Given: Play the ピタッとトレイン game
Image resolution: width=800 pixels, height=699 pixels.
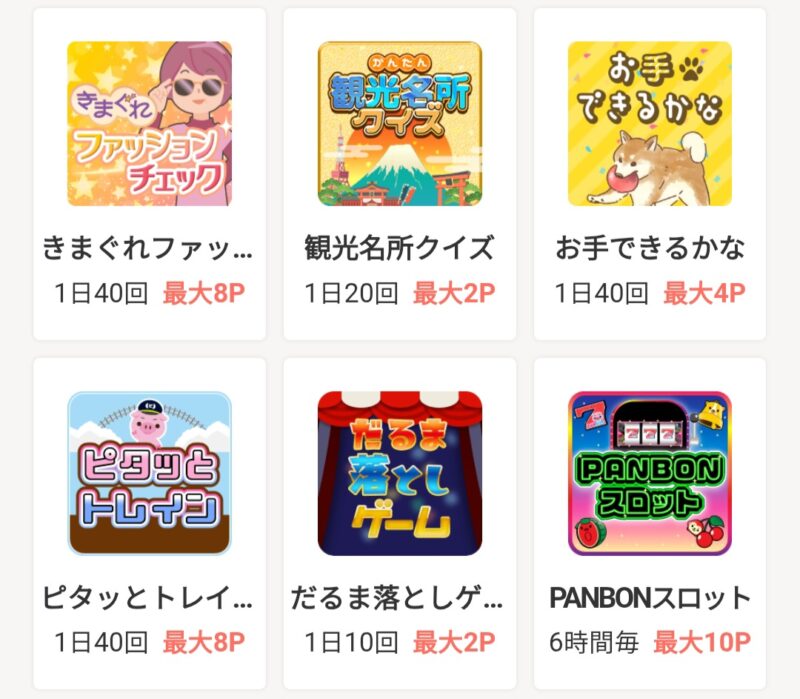Looking at the screenshot, I should click(149, 474).
